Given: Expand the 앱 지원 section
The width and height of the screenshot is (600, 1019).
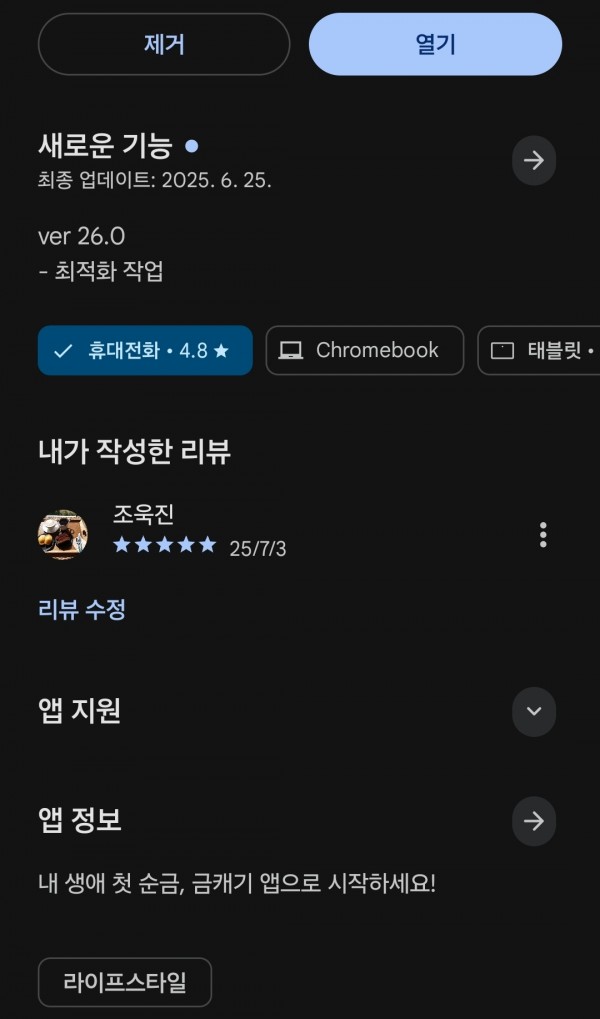Looking at the screenshot, I should (x=534, y=712).
